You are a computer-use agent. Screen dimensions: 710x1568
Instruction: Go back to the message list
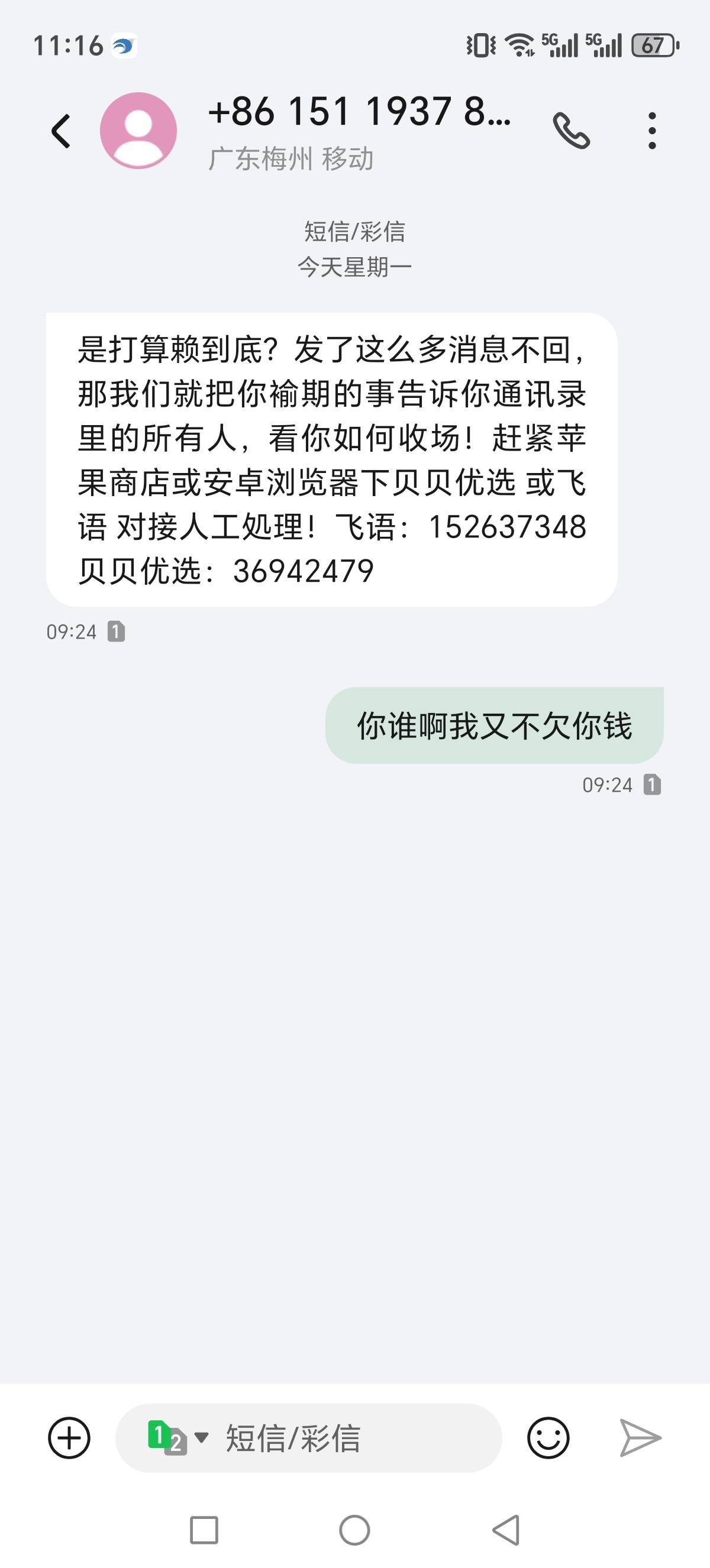point(61,131)
